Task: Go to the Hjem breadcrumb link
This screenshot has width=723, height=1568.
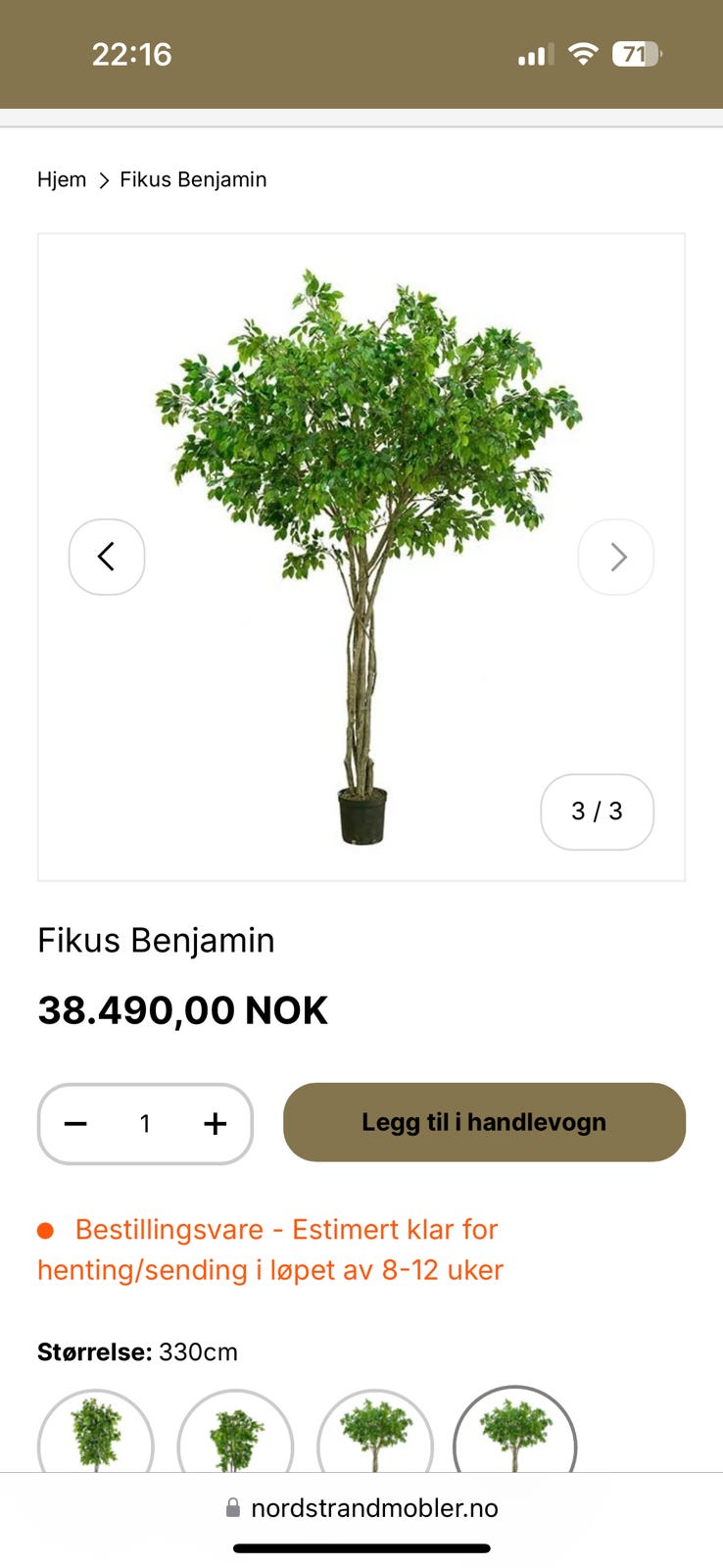Action: pyautogui.click(x=62, y=179)
